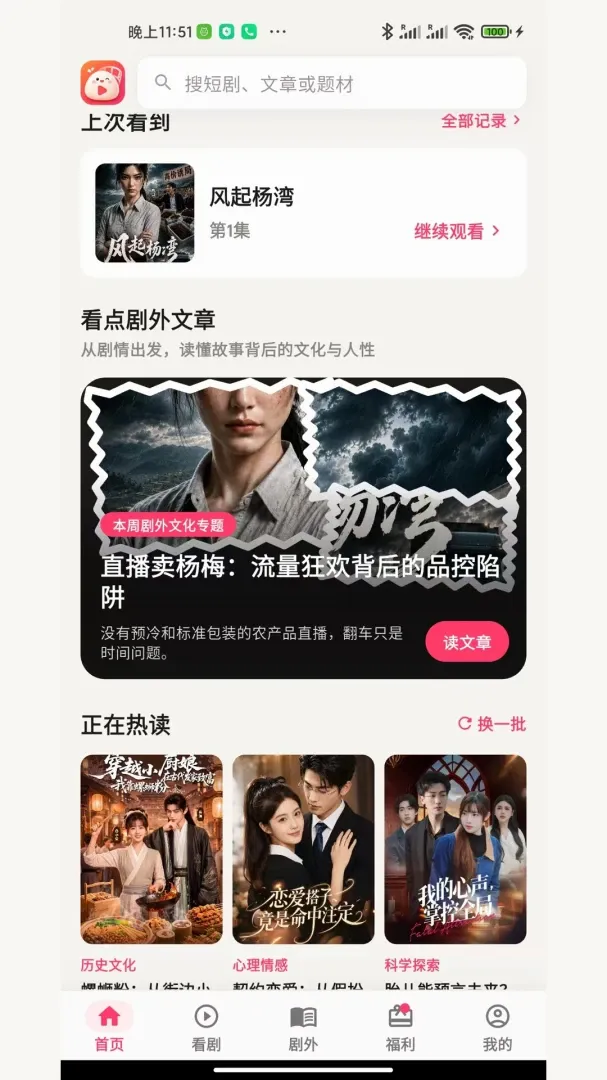The width and height of the screenshot is (607, 1080).
Task: Go to the 福利 tab
Action: (x=400, y=1028)
